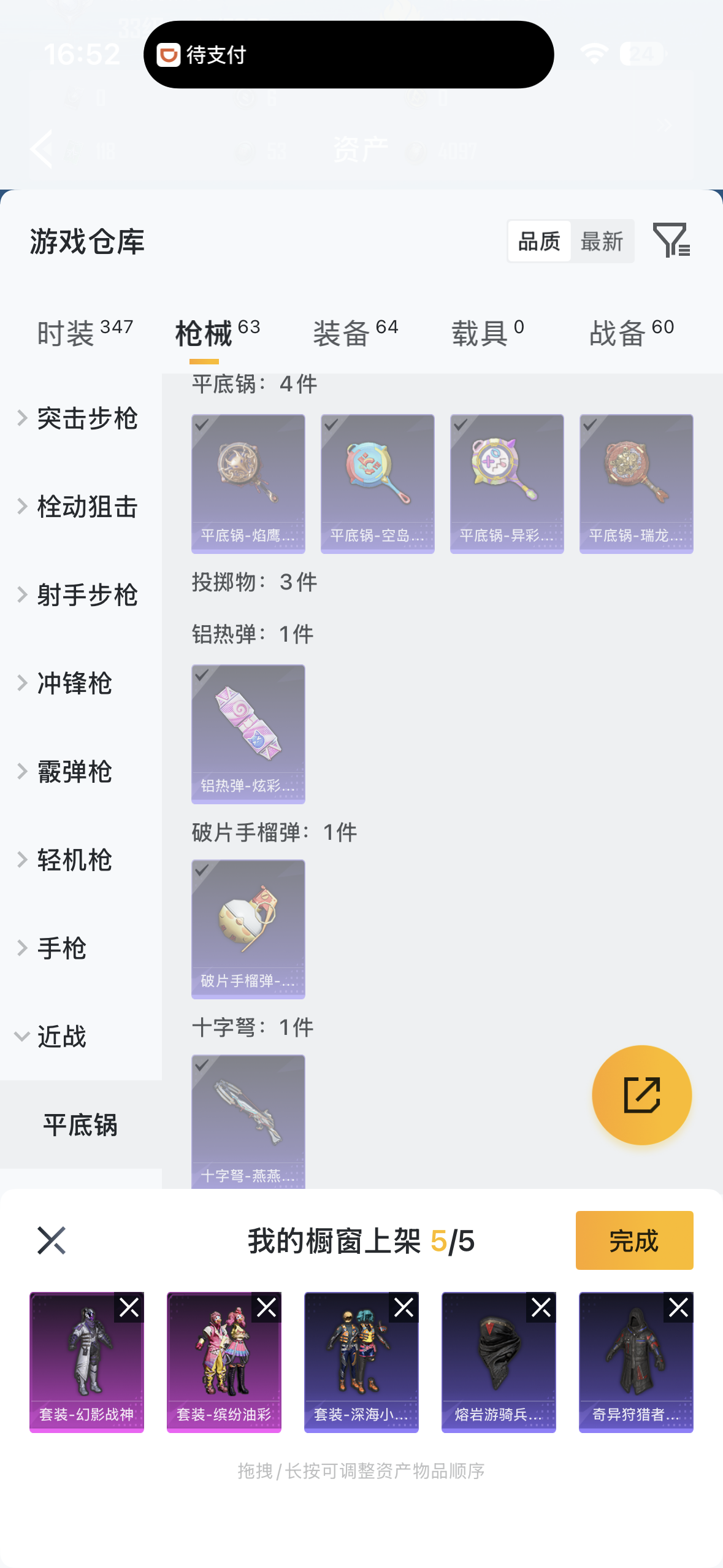Open the 战备 tab

click(631, 333)
